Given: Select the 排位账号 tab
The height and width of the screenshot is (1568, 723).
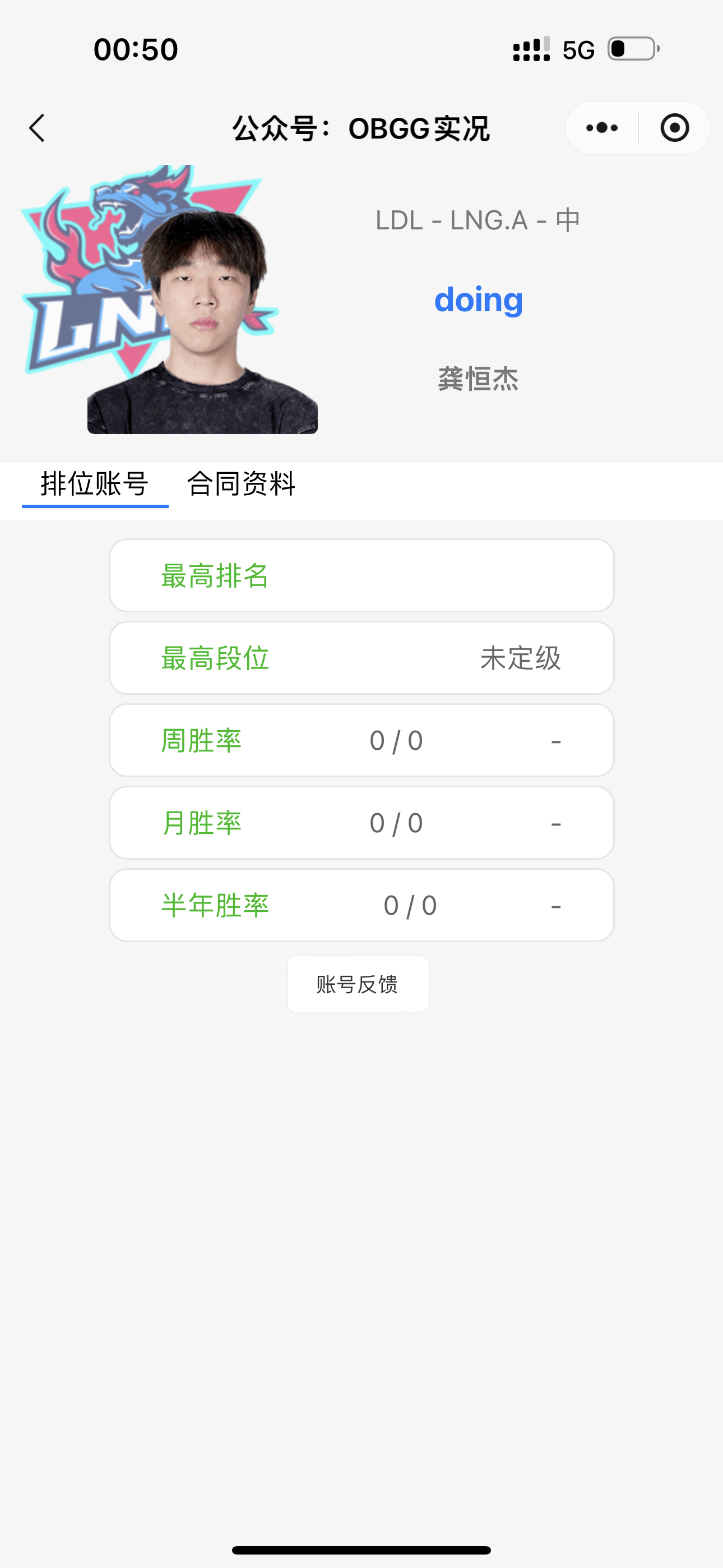Looking at the screenshot, I should click(x=95, y=484).
